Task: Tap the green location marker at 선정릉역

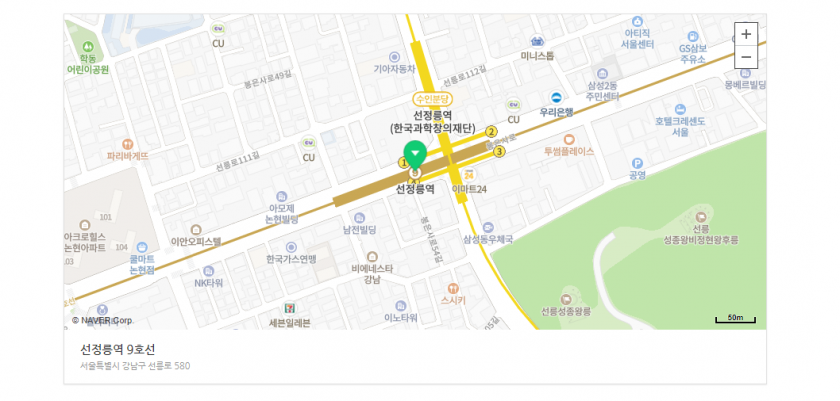Action: pos(415,155)
